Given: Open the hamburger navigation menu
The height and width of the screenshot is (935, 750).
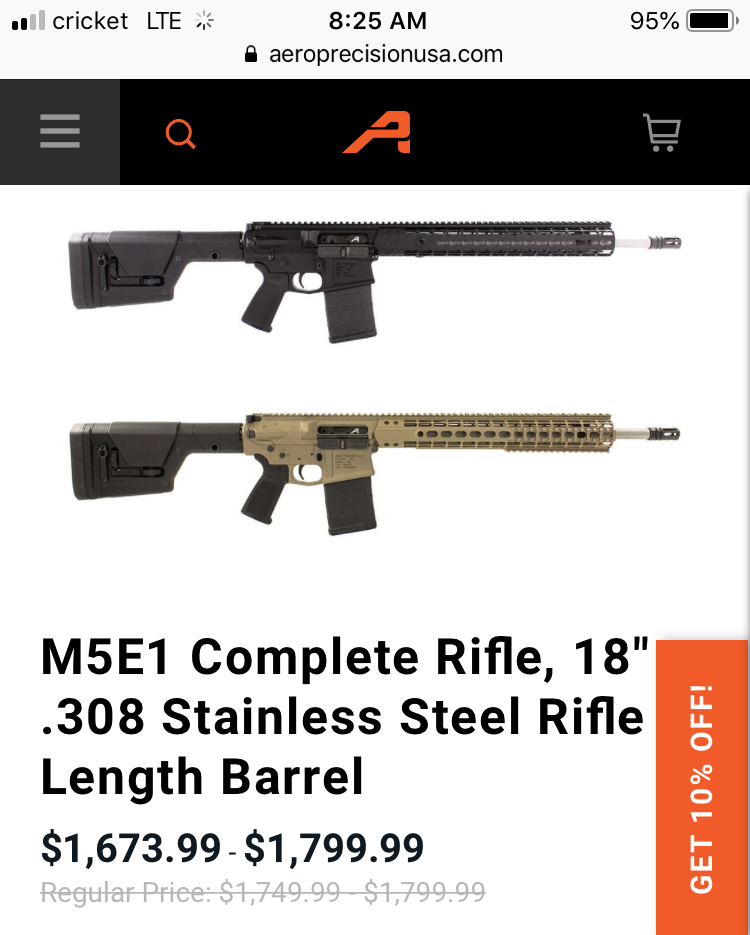Looking at the screenshot, I should pos(60,132).
